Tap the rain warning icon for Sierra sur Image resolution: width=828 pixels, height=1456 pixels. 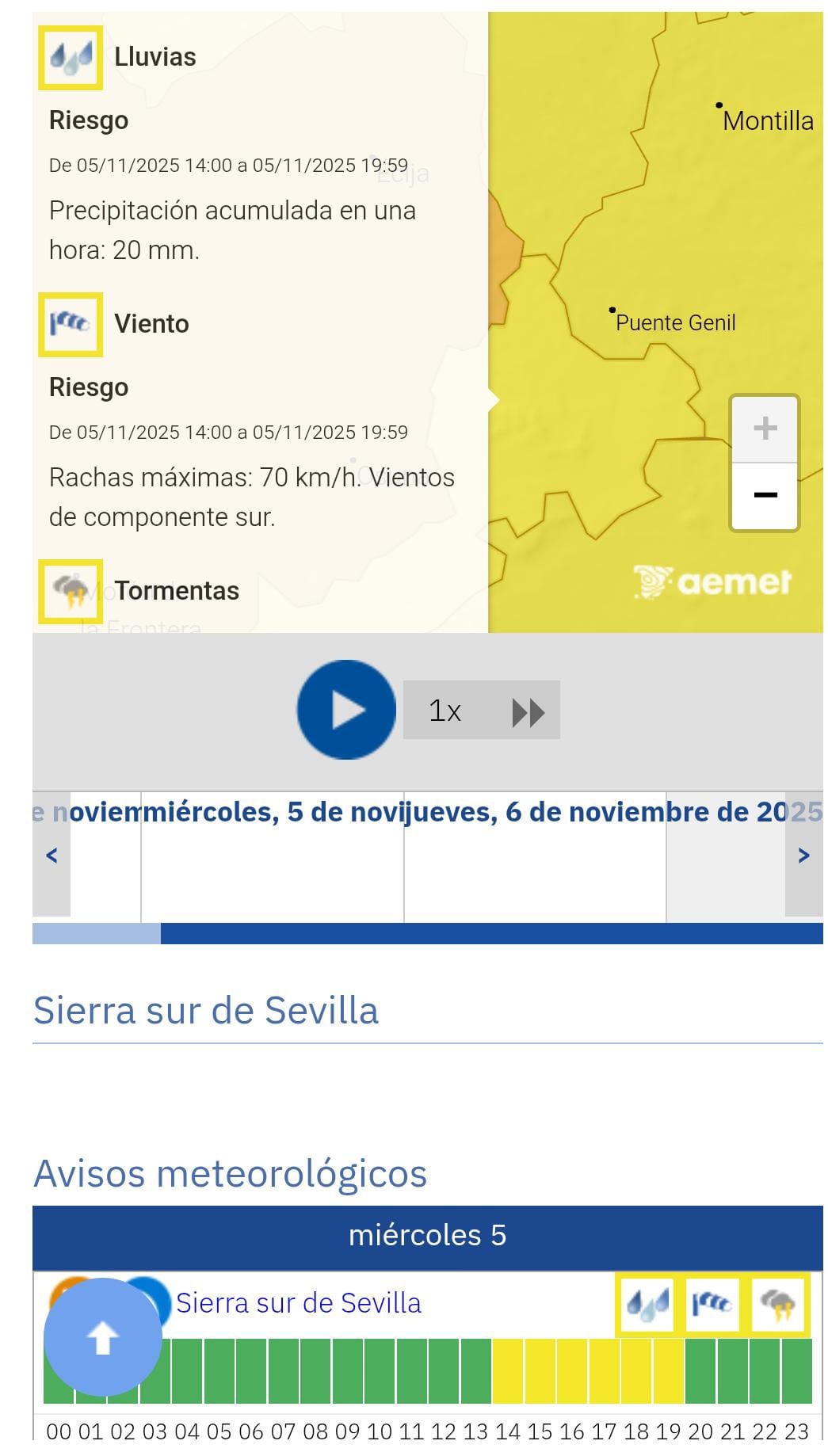[647, 1303]
